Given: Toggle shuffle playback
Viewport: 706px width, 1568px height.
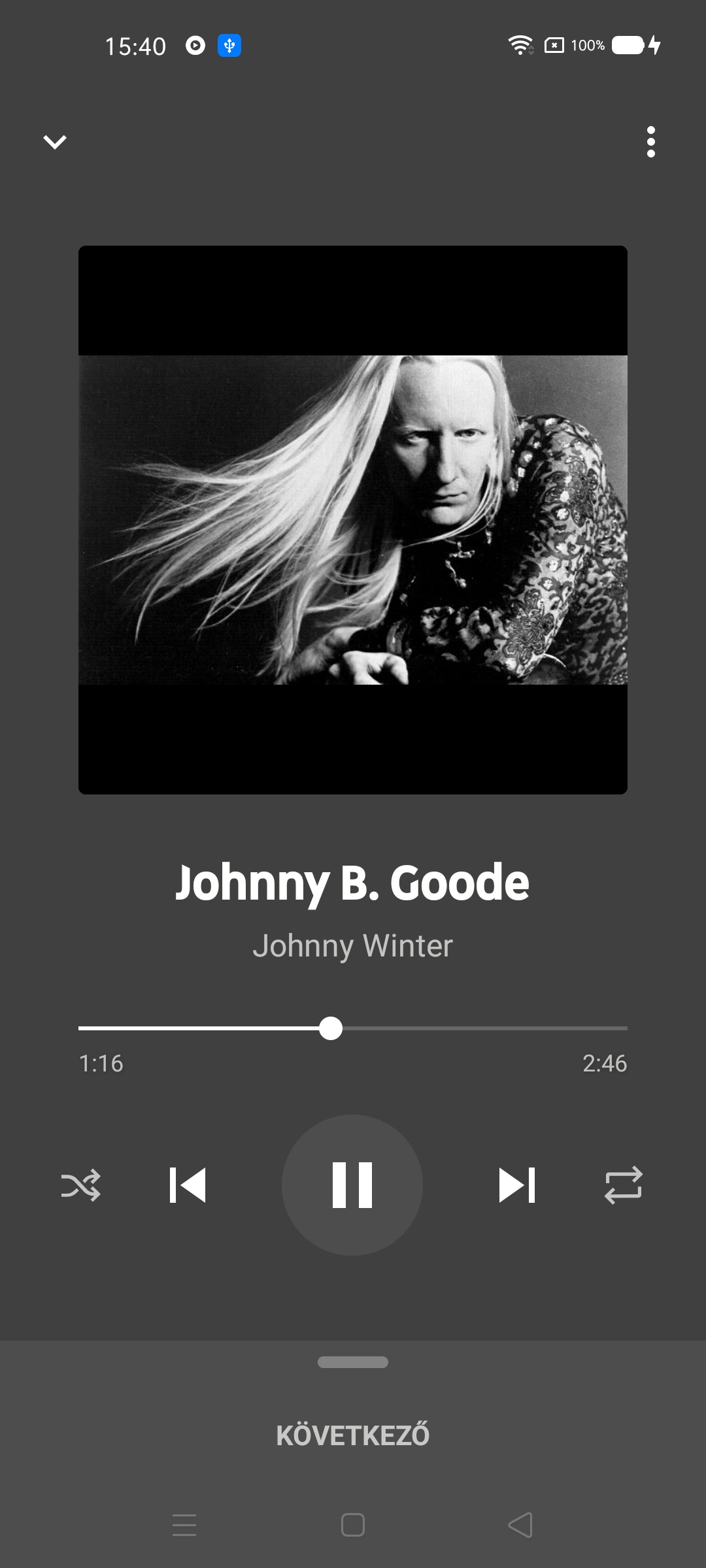Looking at the screenshot, I should pyautogui.click(x=81, y=1185).
